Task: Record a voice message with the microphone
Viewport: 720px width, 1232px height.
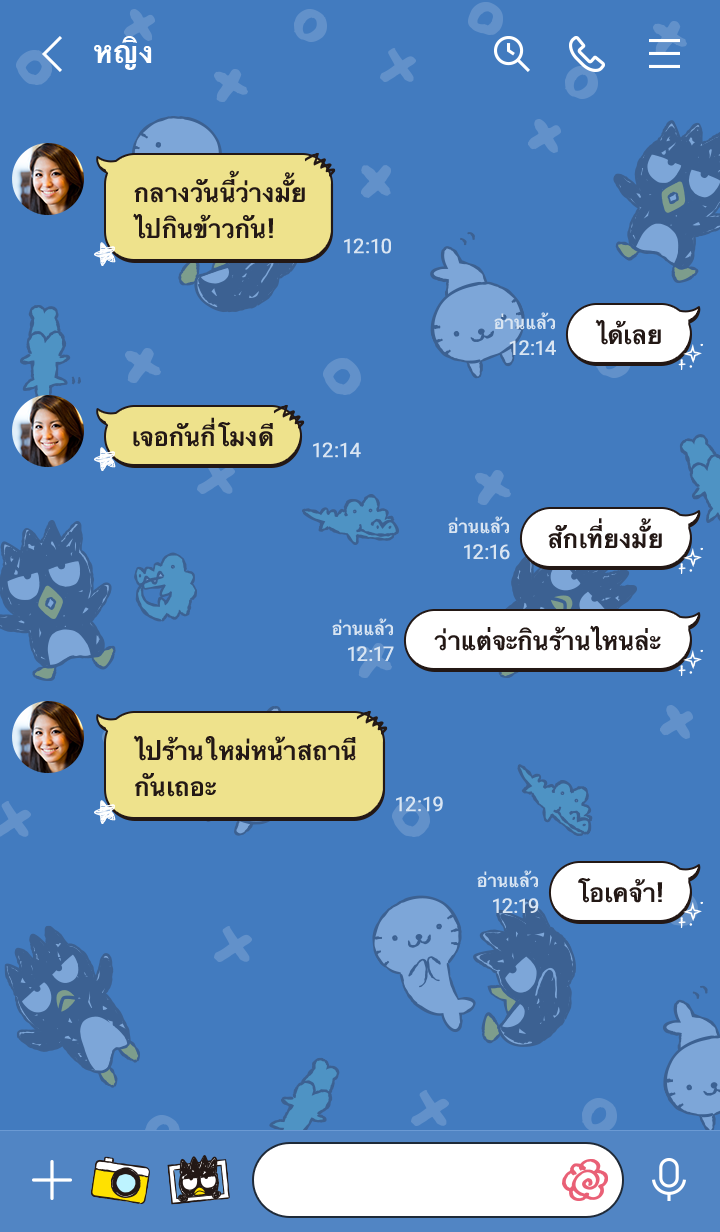Action: pyautogui.click(x=668, y=1181)
